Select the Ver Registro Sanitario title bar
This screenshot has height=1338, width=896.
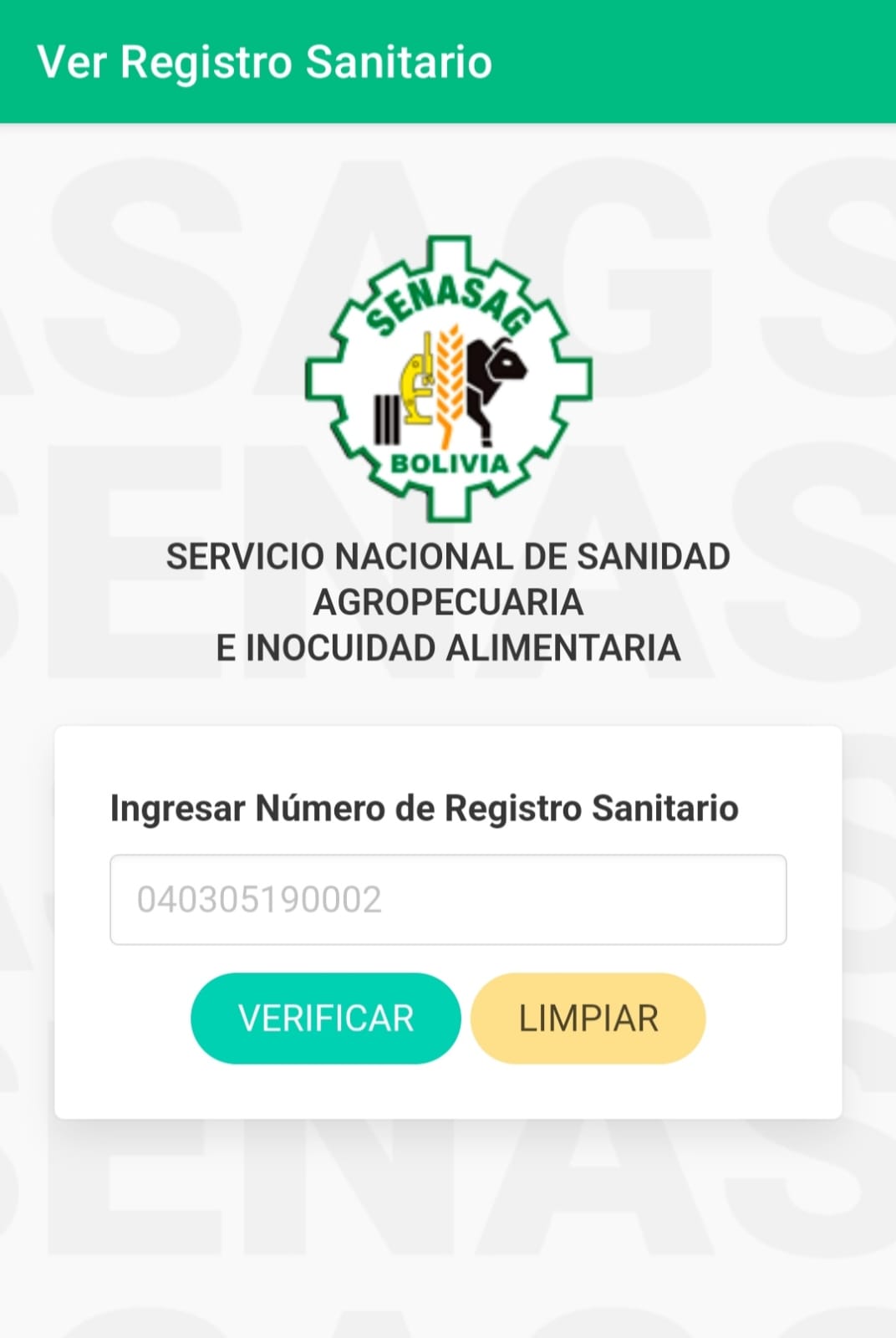click(x=267, y=60)
